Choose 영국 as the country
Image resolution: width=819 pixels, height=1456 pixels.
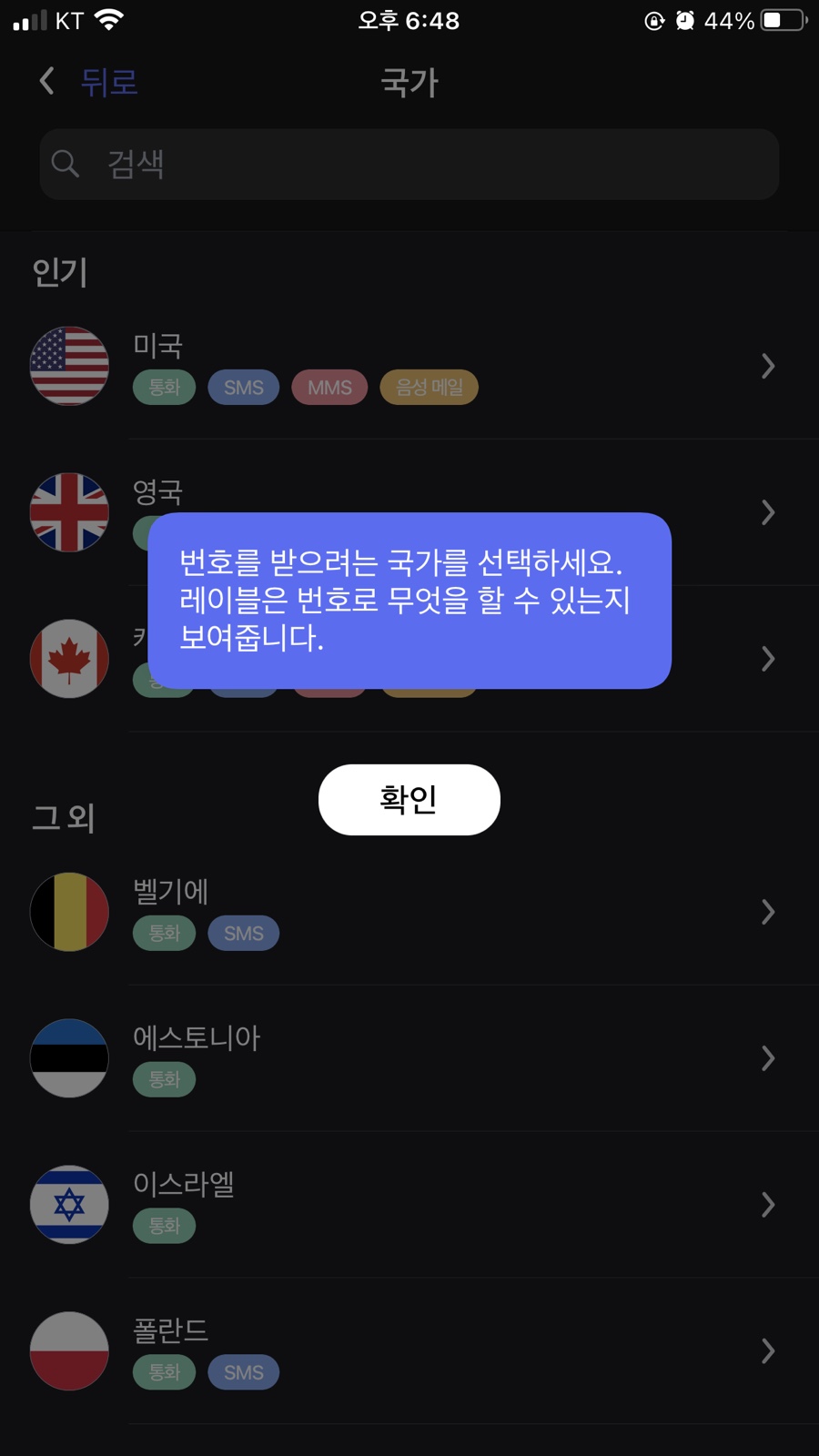coord(409,512)
